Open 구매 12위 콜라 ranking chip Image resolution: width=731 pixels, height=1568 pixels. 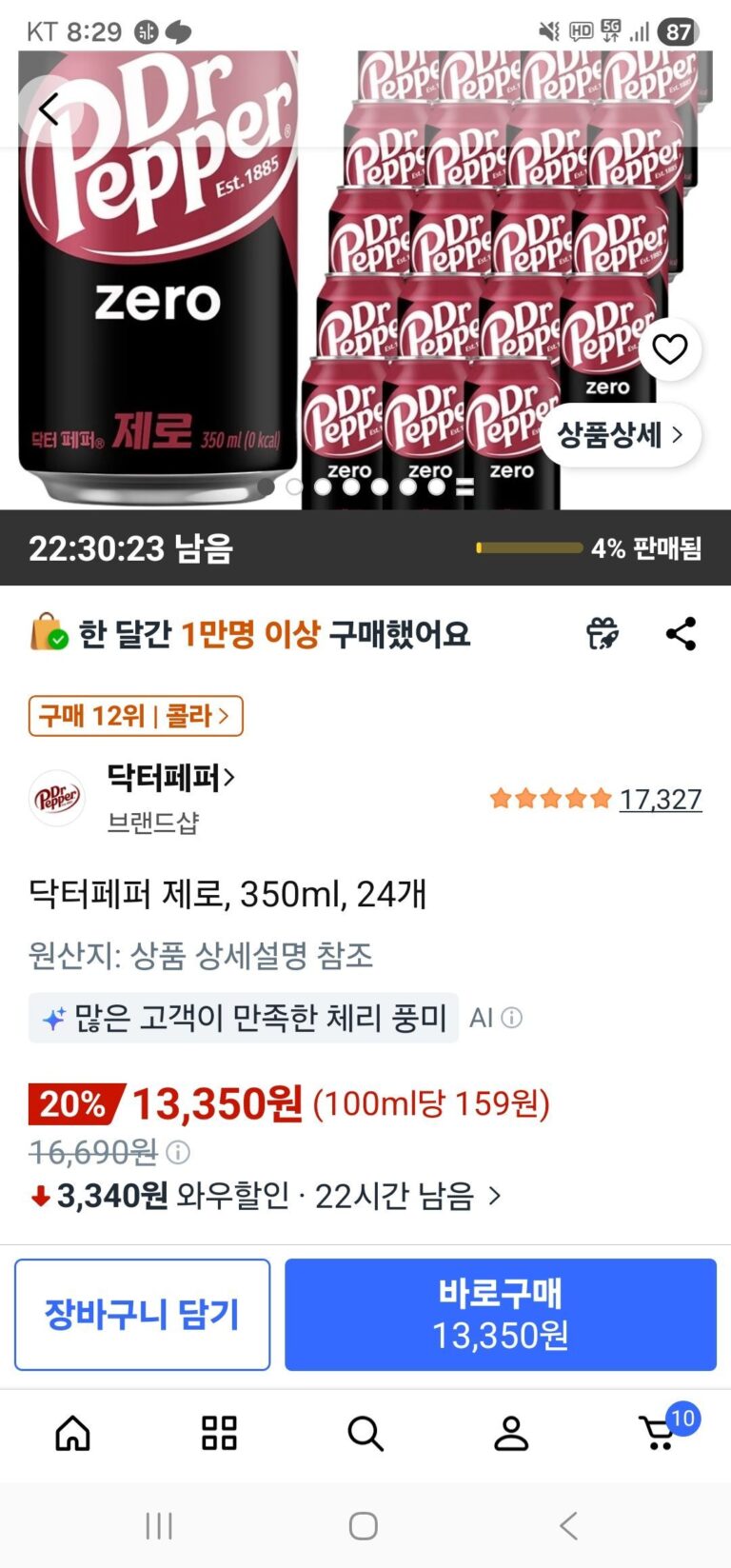(136, 716)
